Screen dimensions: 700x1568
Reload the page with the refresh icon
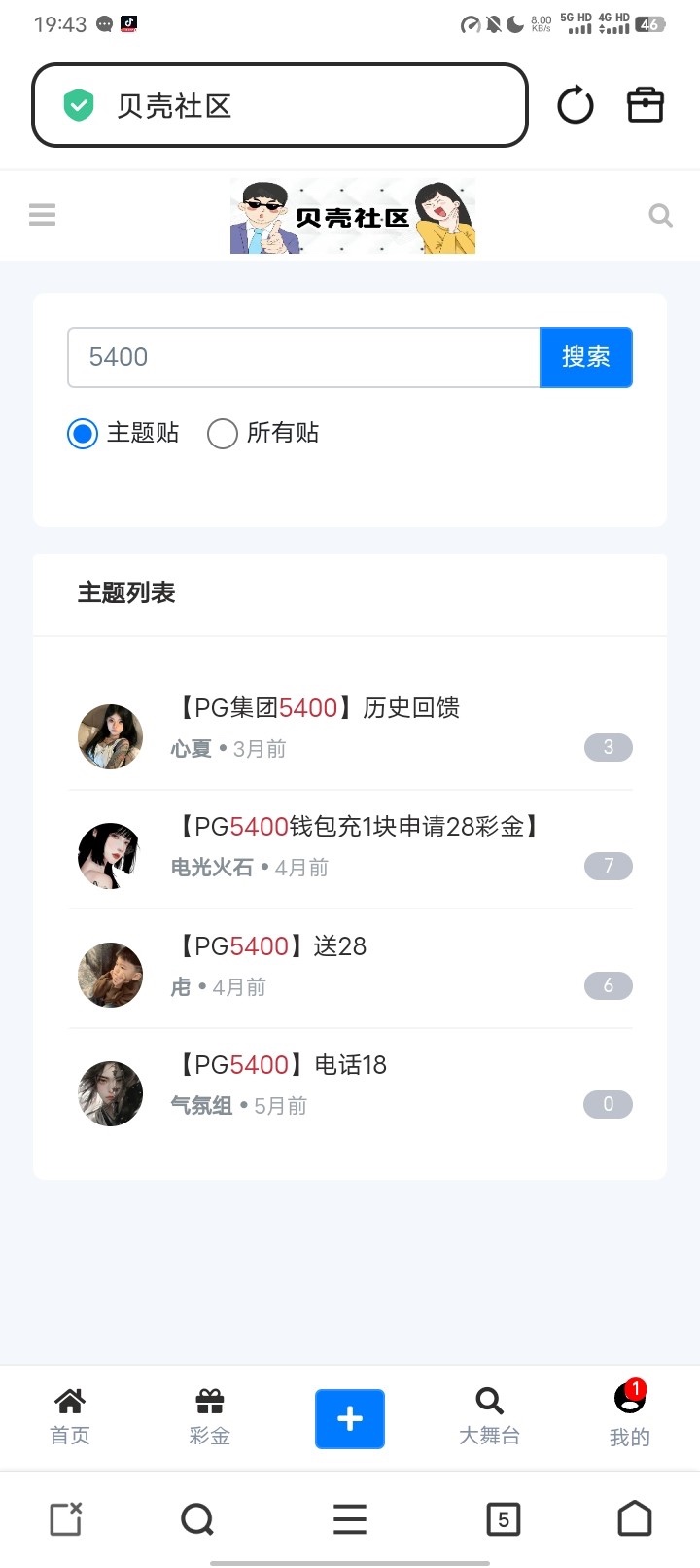[x=575, y=105]
